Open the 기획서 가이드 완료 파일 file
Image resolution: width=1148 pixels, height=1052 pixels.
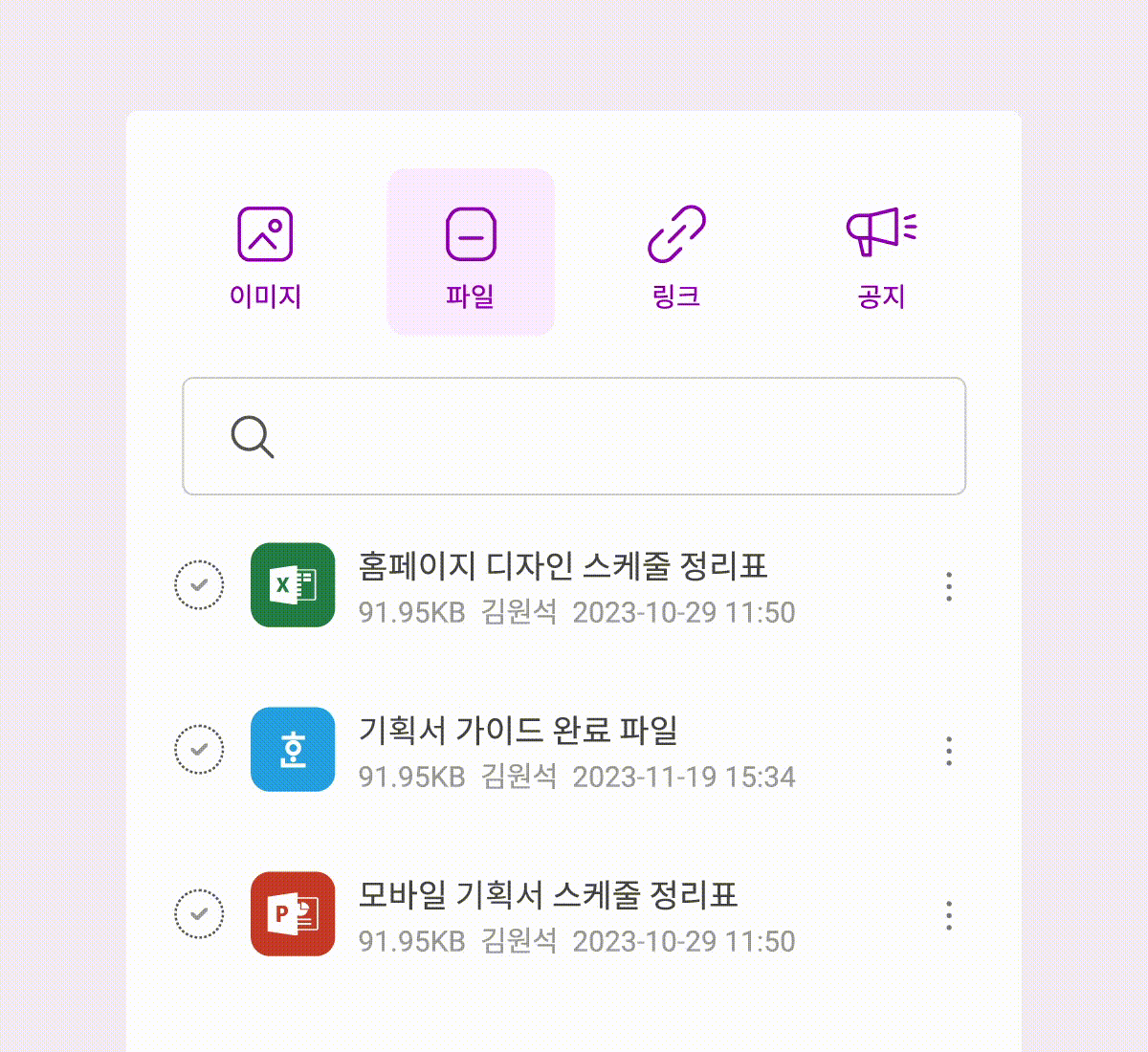pos(518,732)
